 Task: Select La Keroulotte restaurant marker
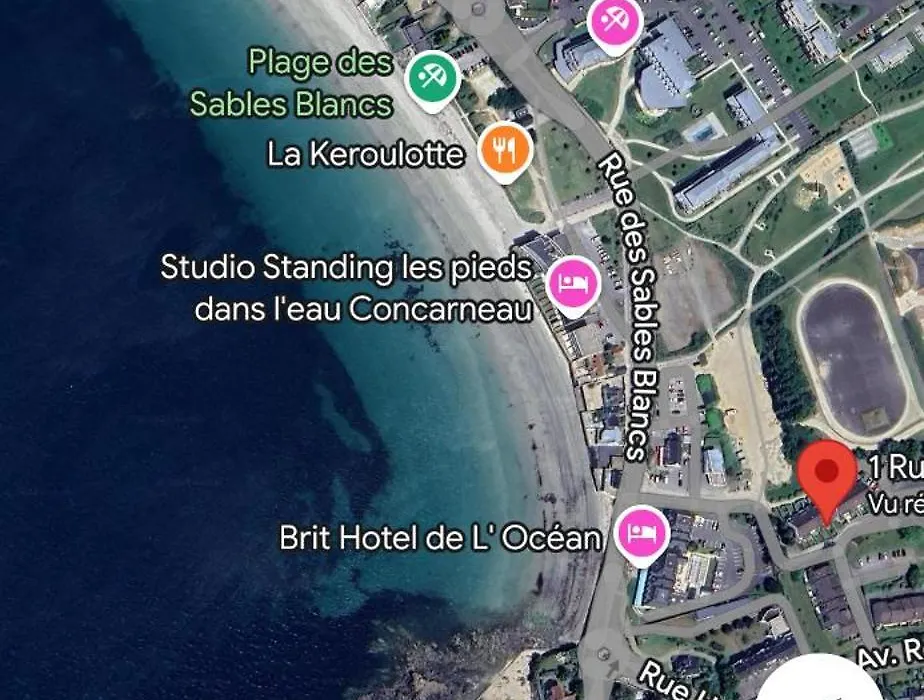click(507, 150)
